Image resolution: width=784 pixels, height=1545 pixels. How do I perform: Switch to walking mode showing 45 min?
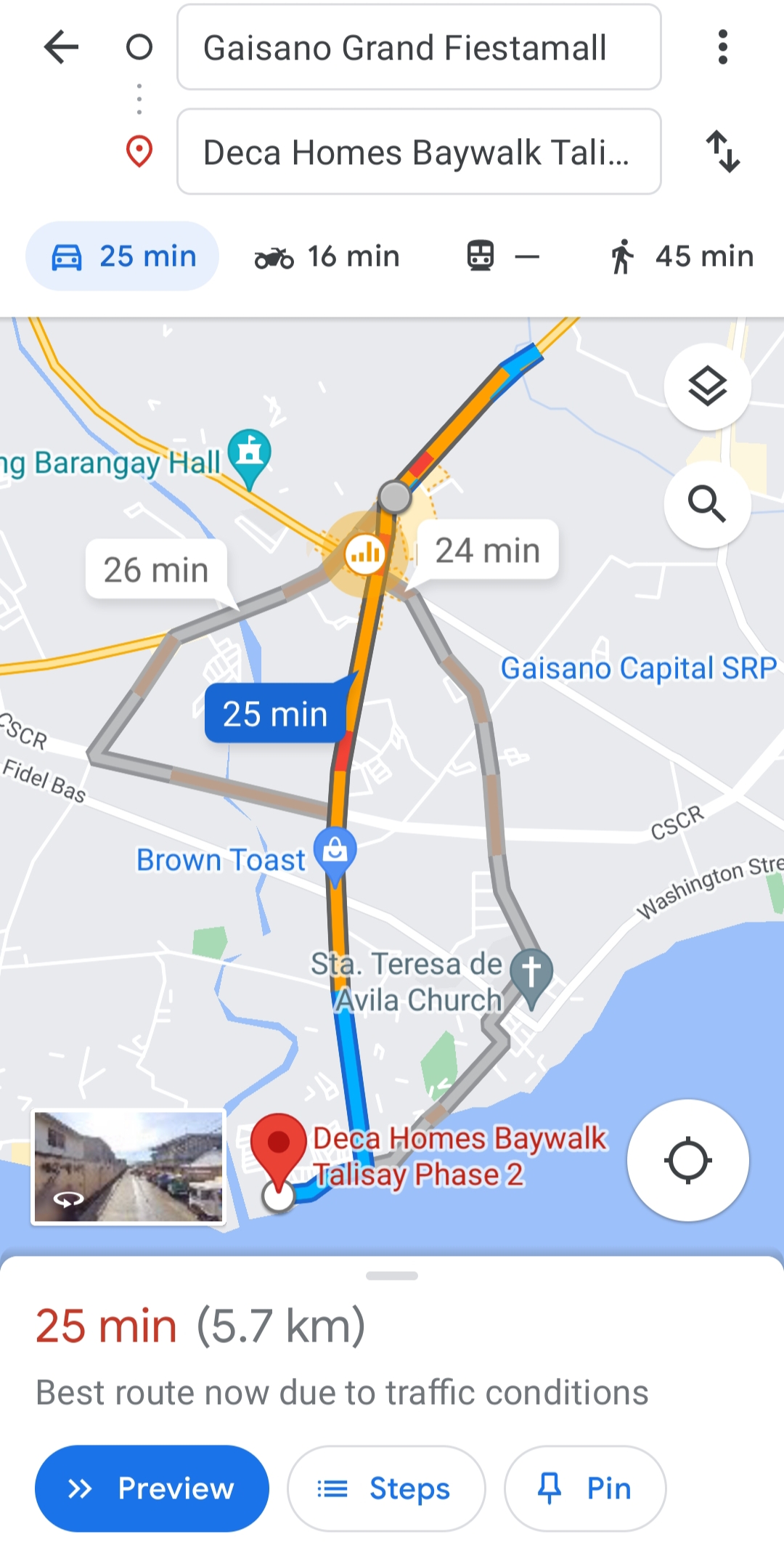click(681, 256)
